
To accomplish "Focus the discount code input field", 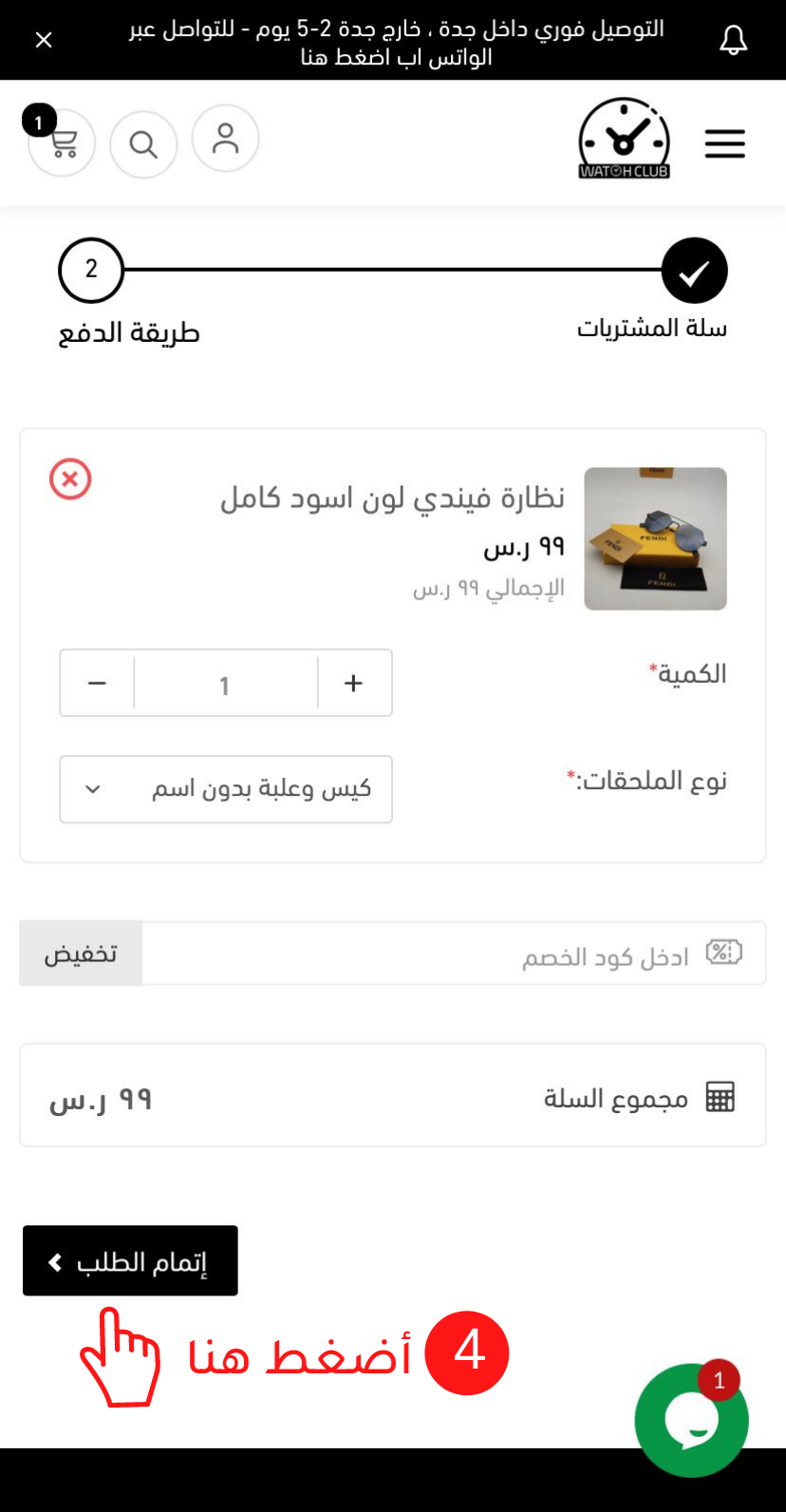I will pyautogui.click(x=427, y=954).
